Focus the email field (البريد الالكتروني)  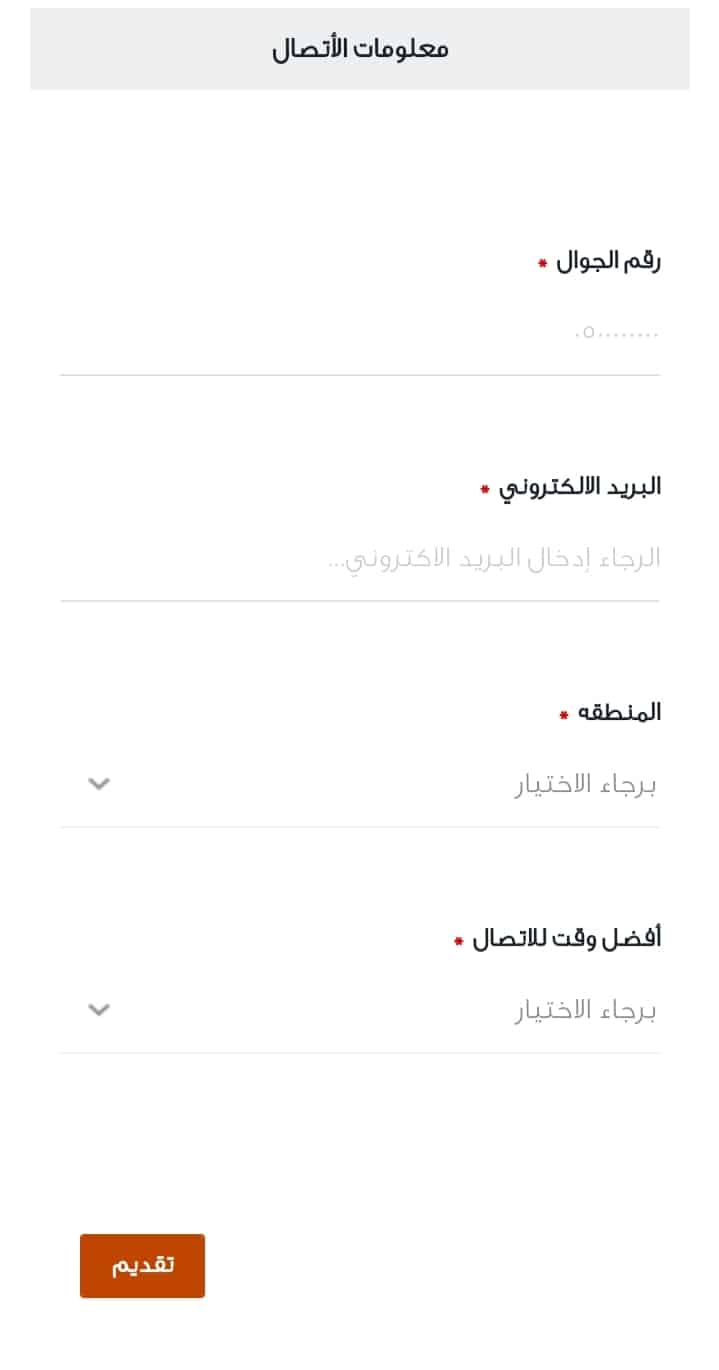tap(360, 558)
